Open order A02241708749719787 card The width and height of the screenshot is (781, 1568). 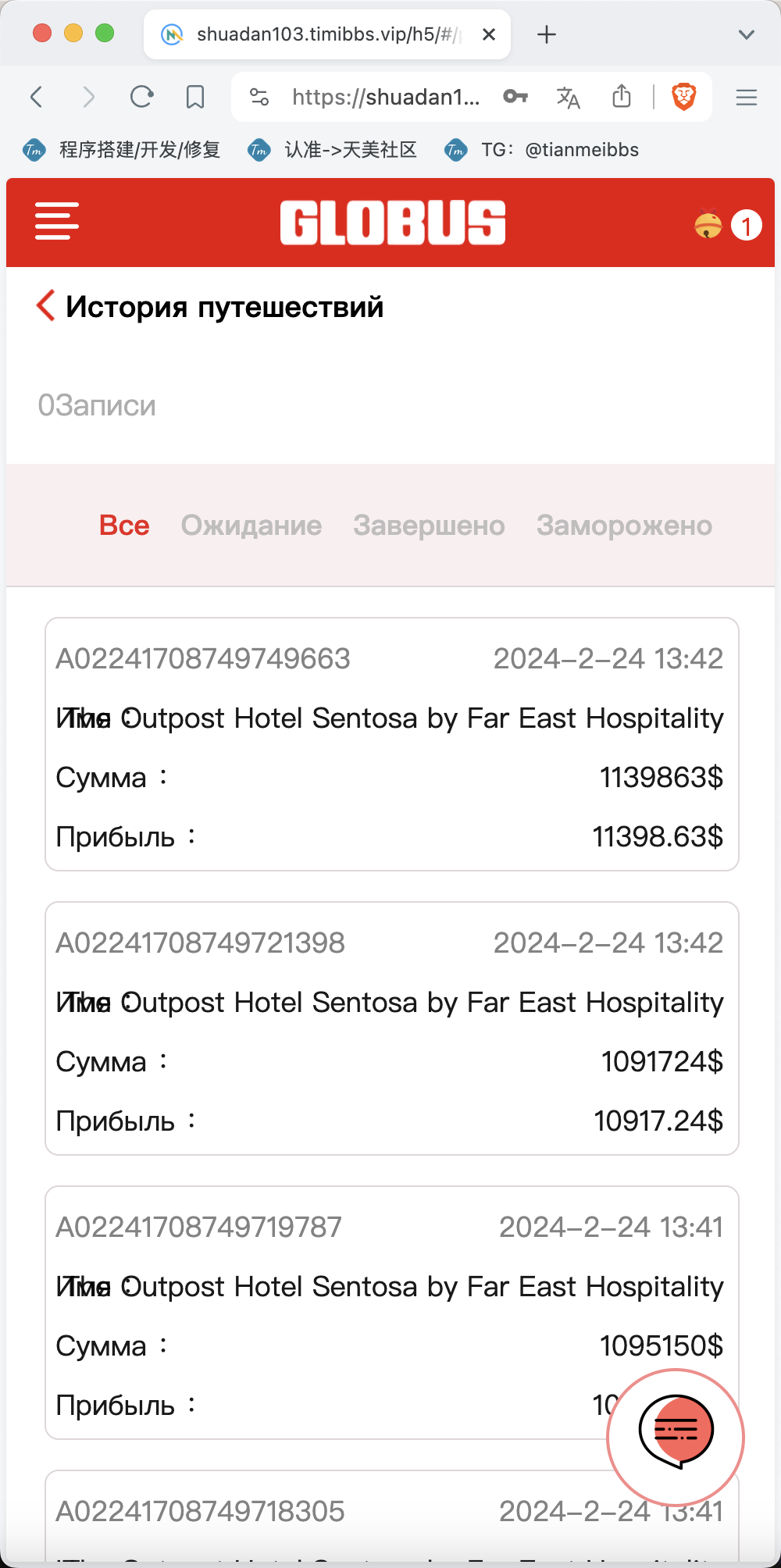pos(392,1313)
